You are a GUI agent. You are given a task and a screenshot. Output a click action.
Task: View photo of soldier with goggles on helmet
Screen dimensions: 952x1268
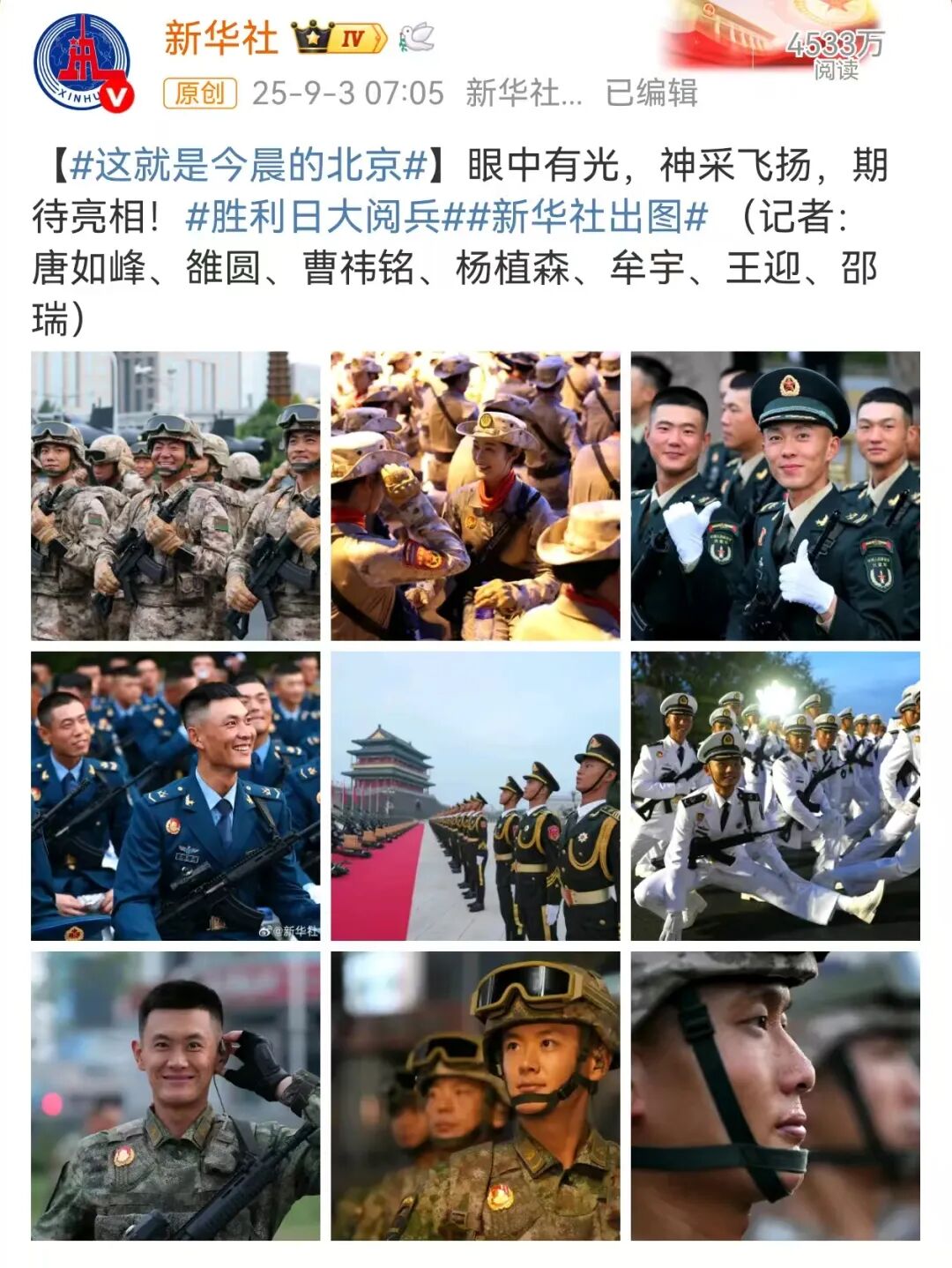pyautogui.click(x=475, y=1095)
